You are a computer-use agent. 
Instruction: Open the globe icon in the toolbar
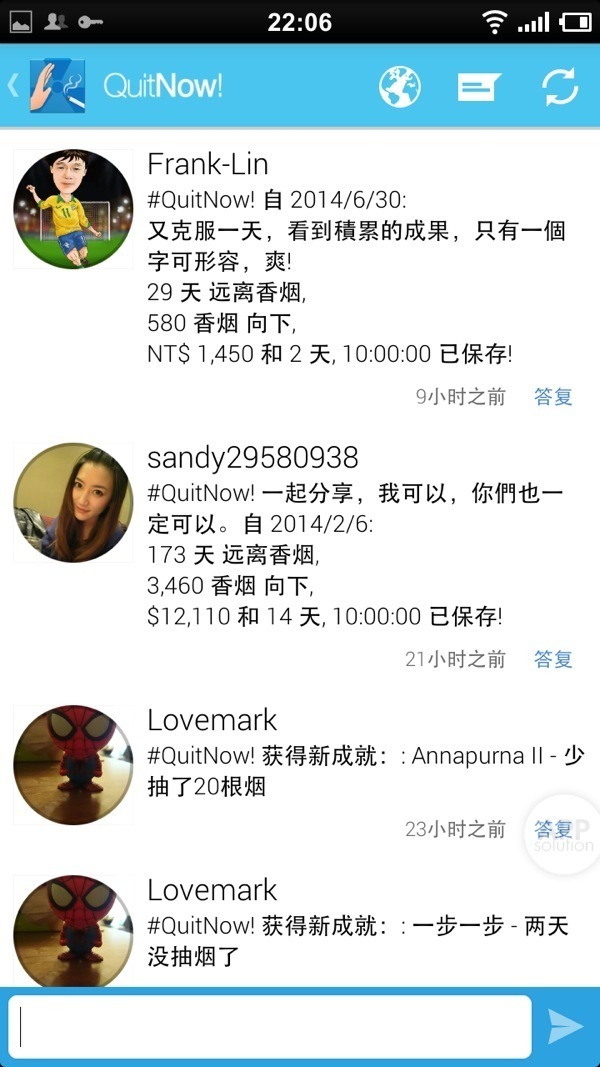point(399,86)
